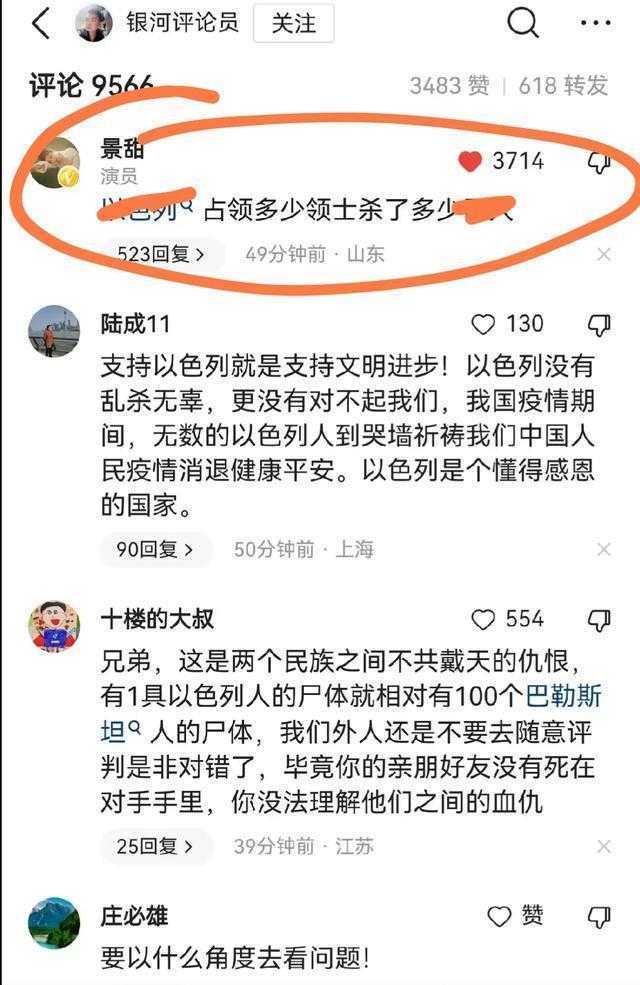Dislike 陆成11's comment
This screenshot has height=985, width=640.
click(x=598, y=324)
